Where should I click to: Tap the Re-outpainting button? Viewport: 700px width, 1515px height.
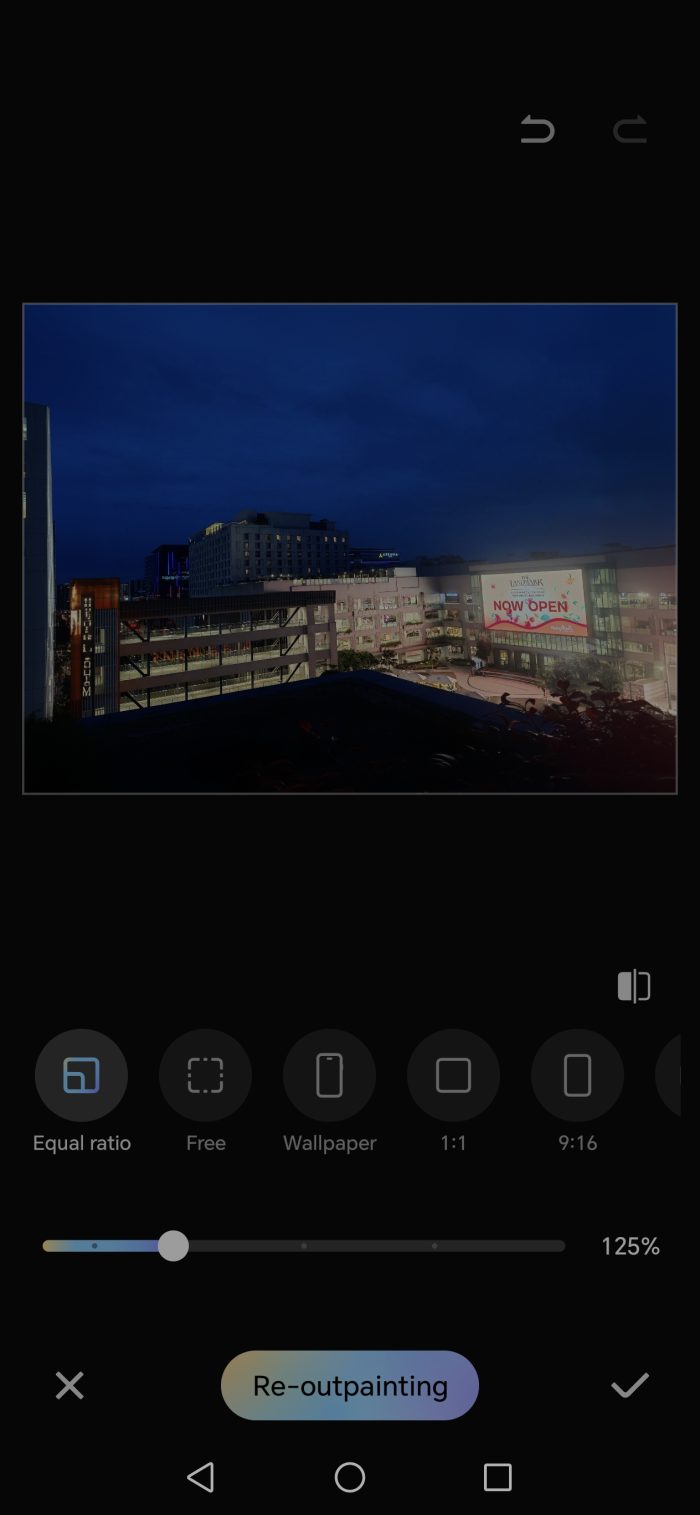click(x=350, y=1385)
